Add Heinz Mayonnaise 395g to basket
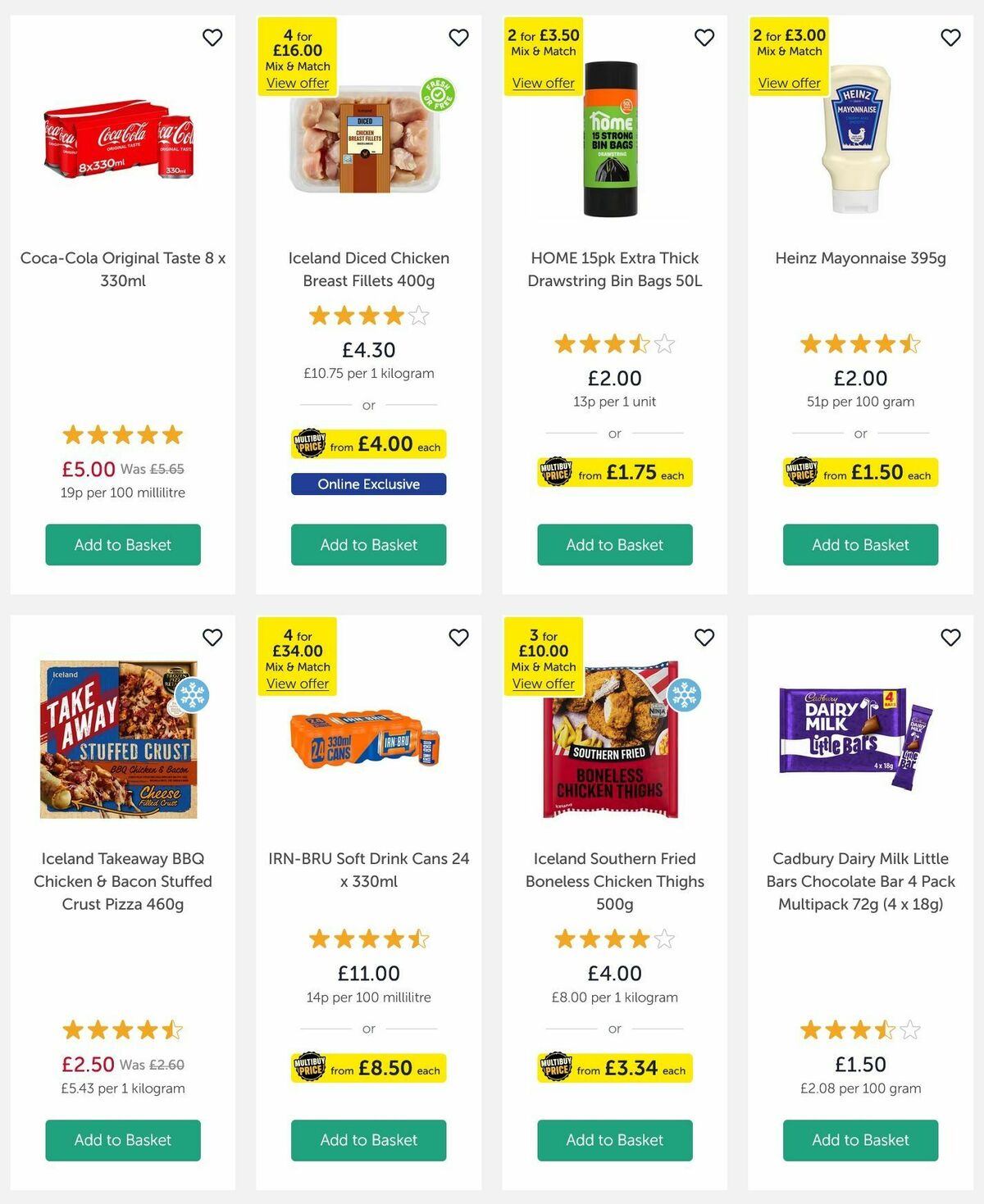This screenshot has width=984, height=1204. pyautogui.click(x=859, y=544)
